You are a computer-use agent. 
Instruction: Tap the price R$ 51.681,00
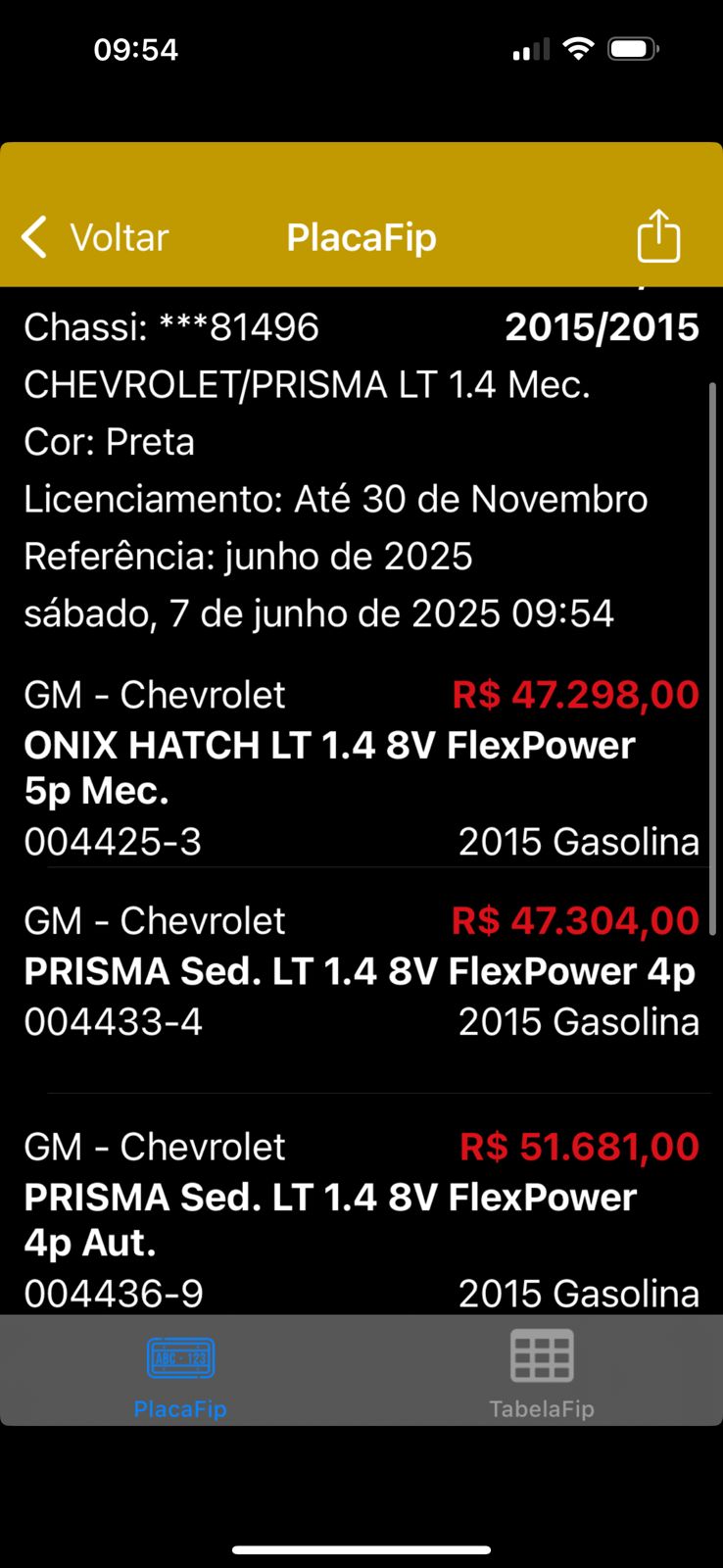(x=578, y=1146)
